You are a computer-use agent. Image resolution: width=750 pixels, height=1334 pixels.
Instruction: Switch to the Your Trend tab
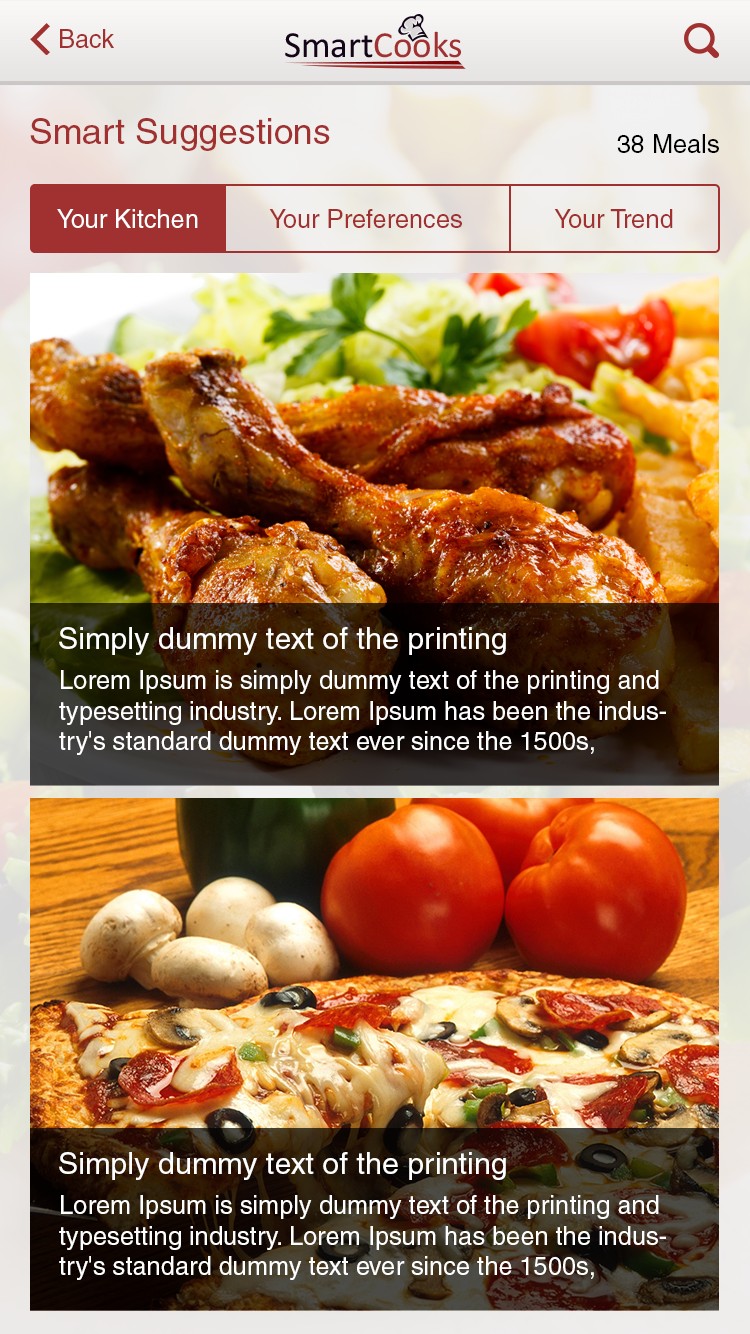614,219
